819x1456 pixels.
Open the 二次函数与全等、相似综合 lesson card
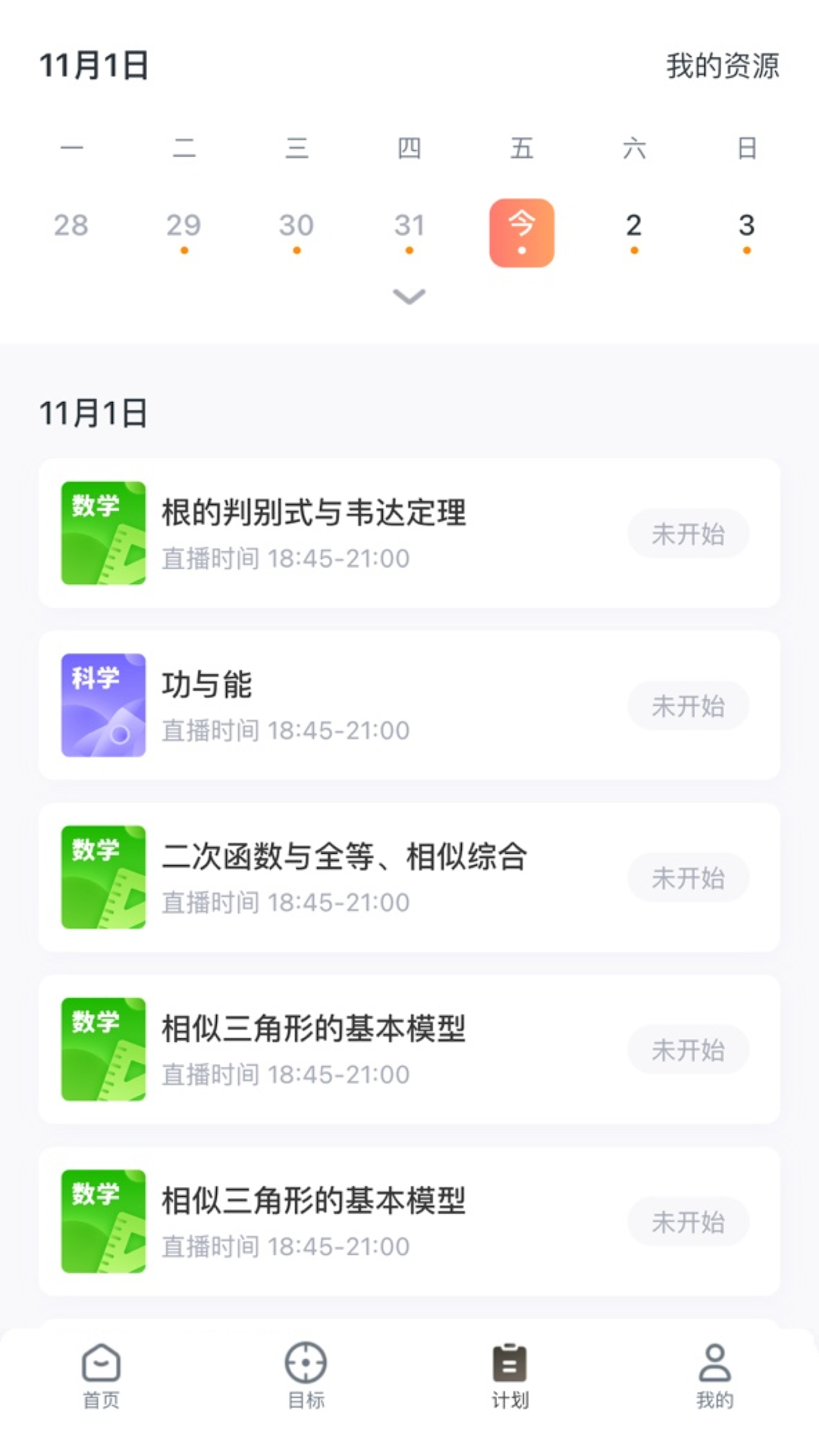(409, 877)
